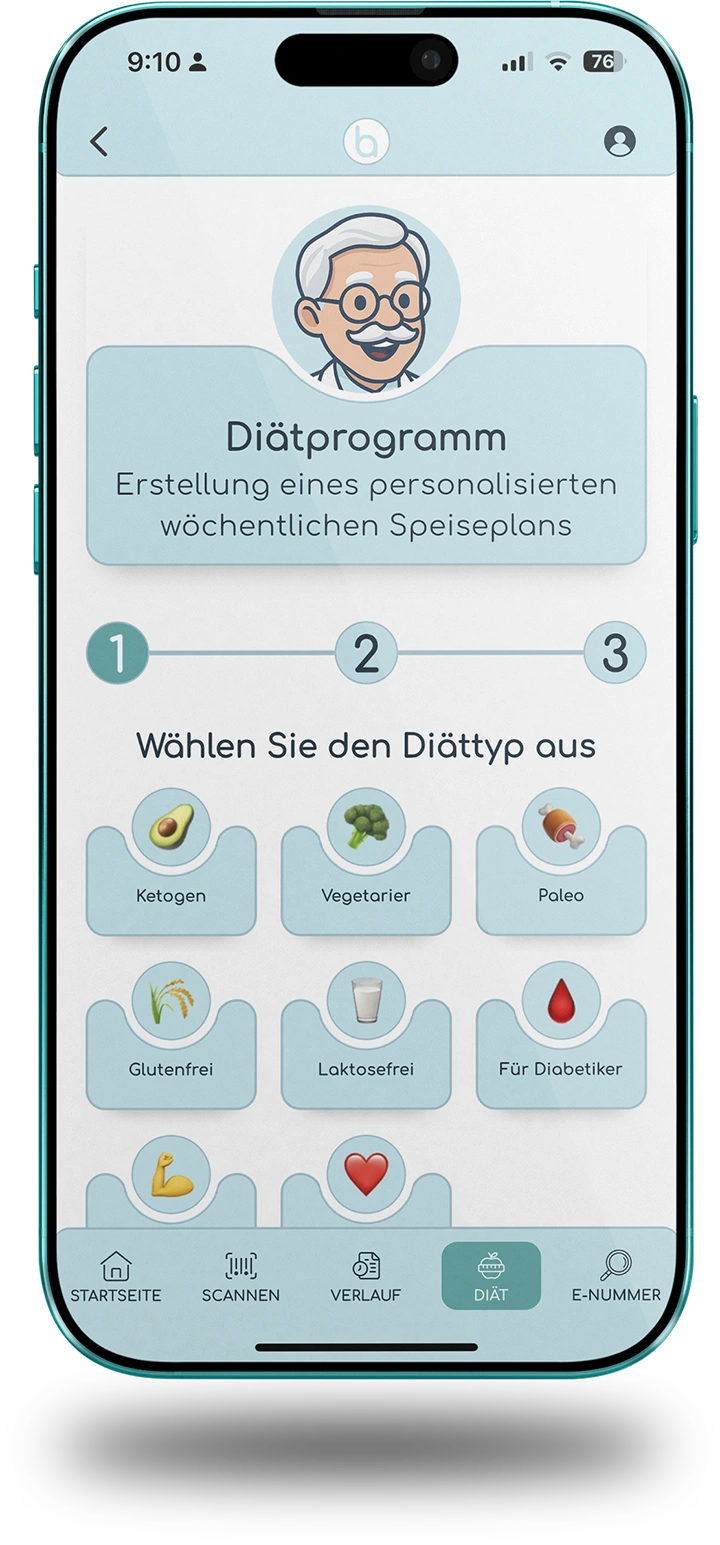Tap the Diät tab
The image size is (720, 1545).
491,1276
